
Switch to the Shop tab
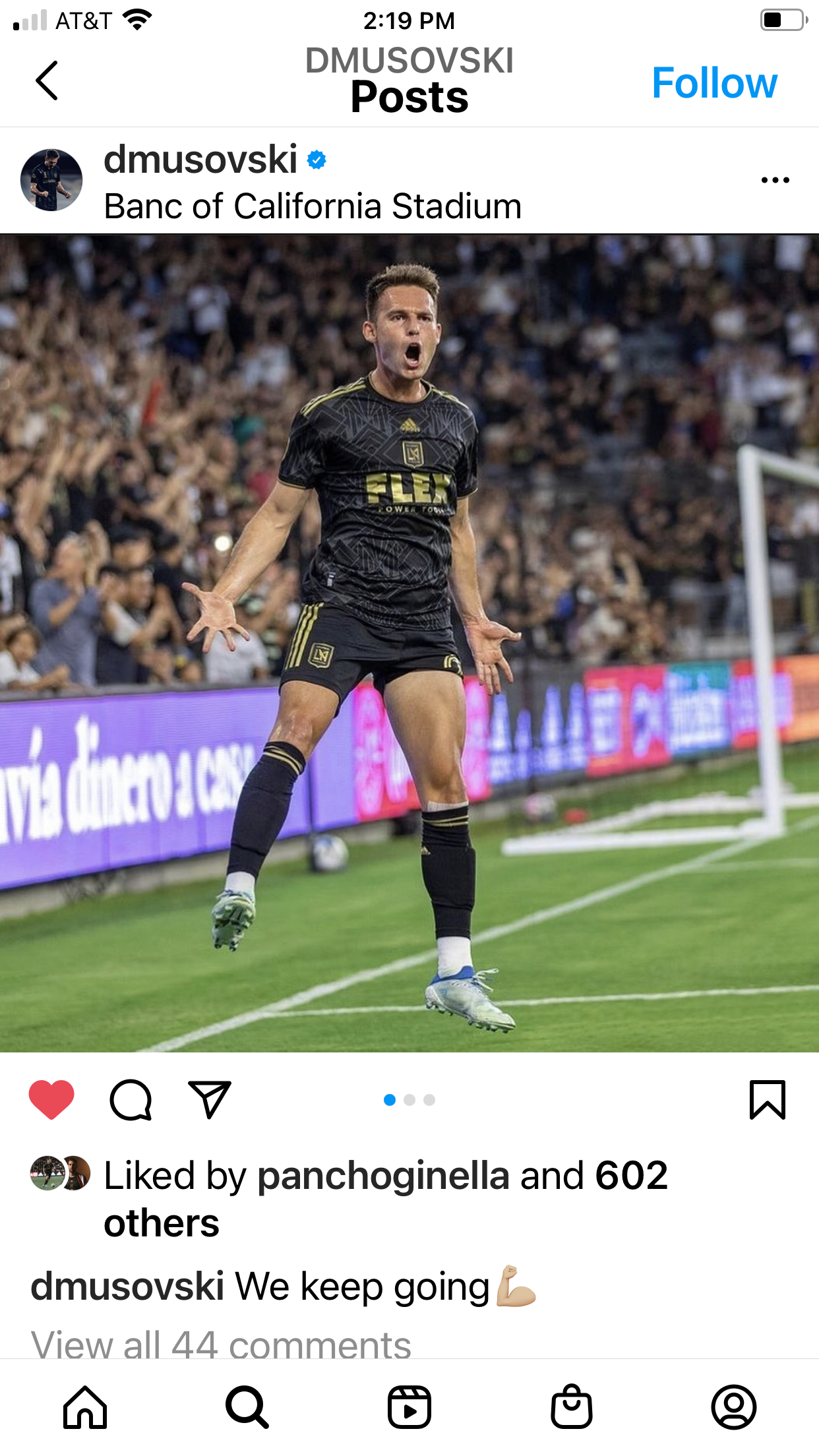click(x=572, y=1407)
